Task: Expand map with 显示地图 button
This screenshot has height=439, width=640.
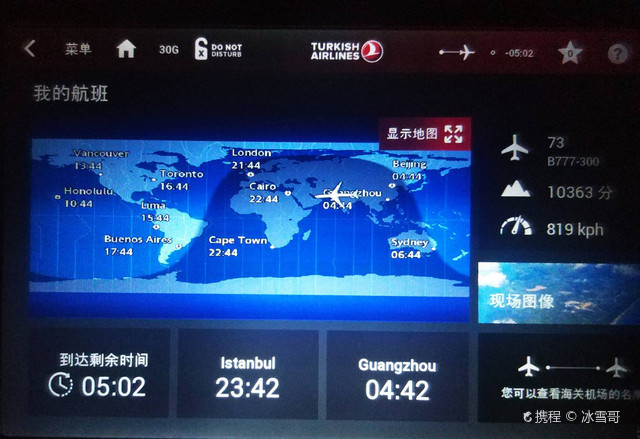Action: pos(425,133)
